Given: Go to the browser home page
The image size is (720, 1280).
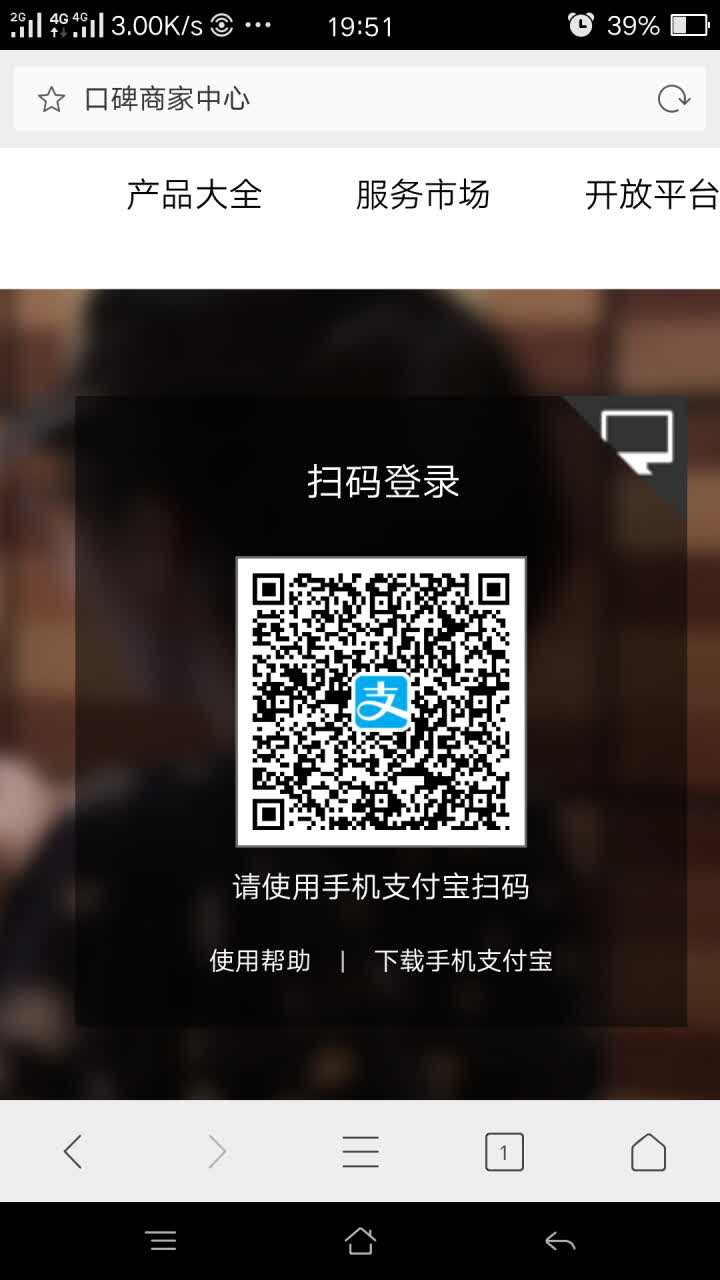Looking at the screenshot, I should pos(648,1152).
